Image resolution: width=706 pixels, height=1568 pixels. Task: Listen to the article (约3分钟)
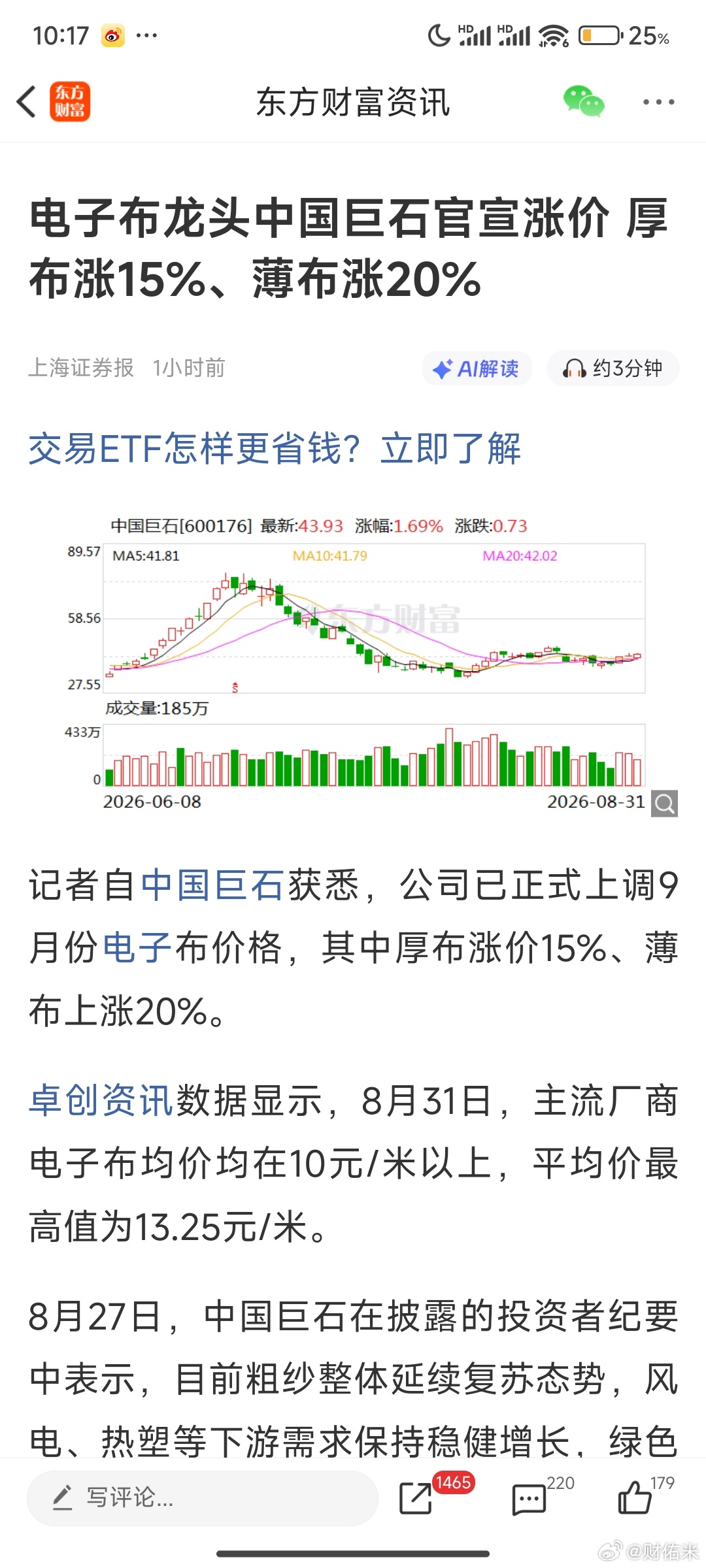click(613, 368)
